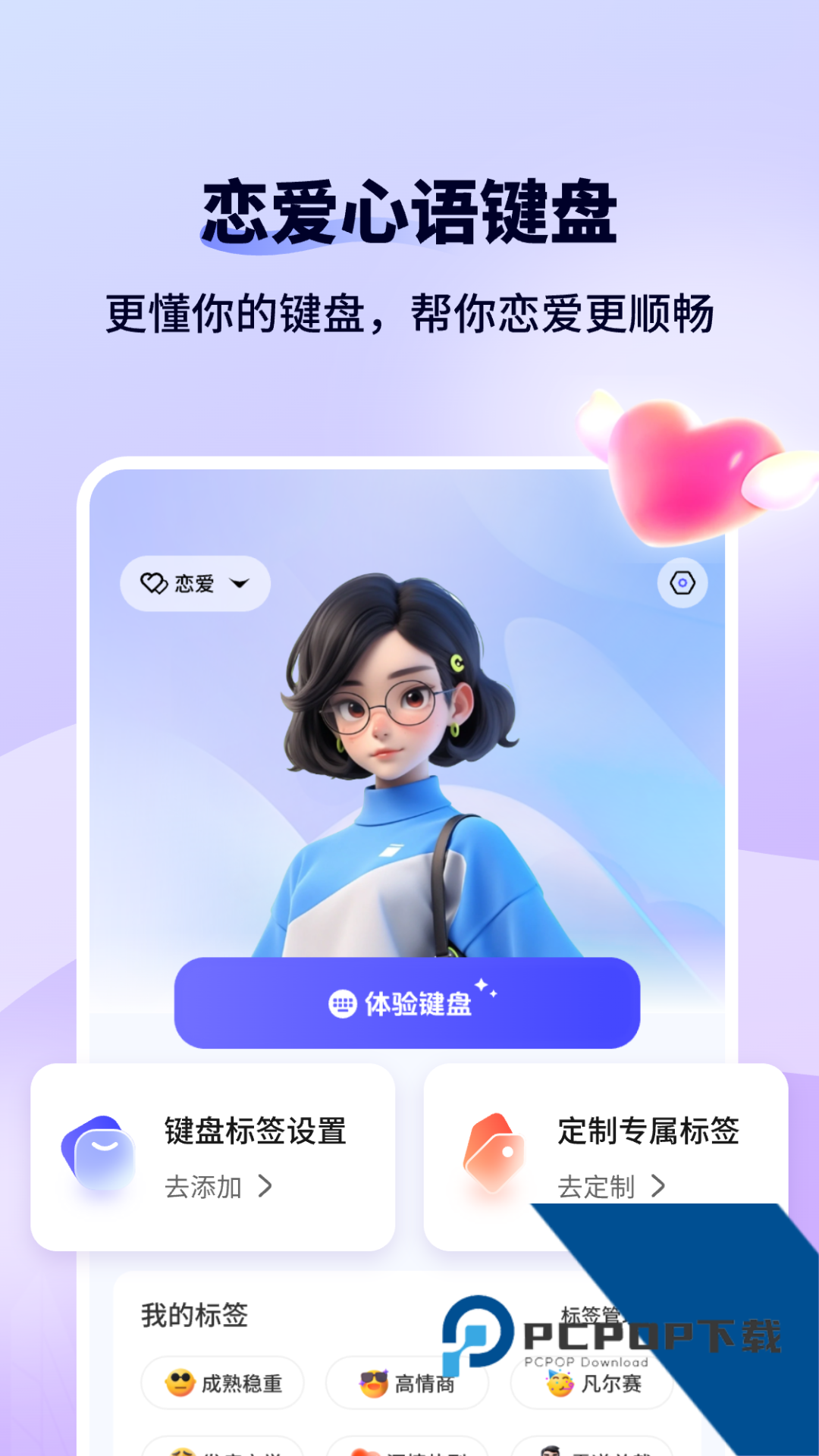Click the smirking emoji on the 成熟稳重 tag

180,1382
